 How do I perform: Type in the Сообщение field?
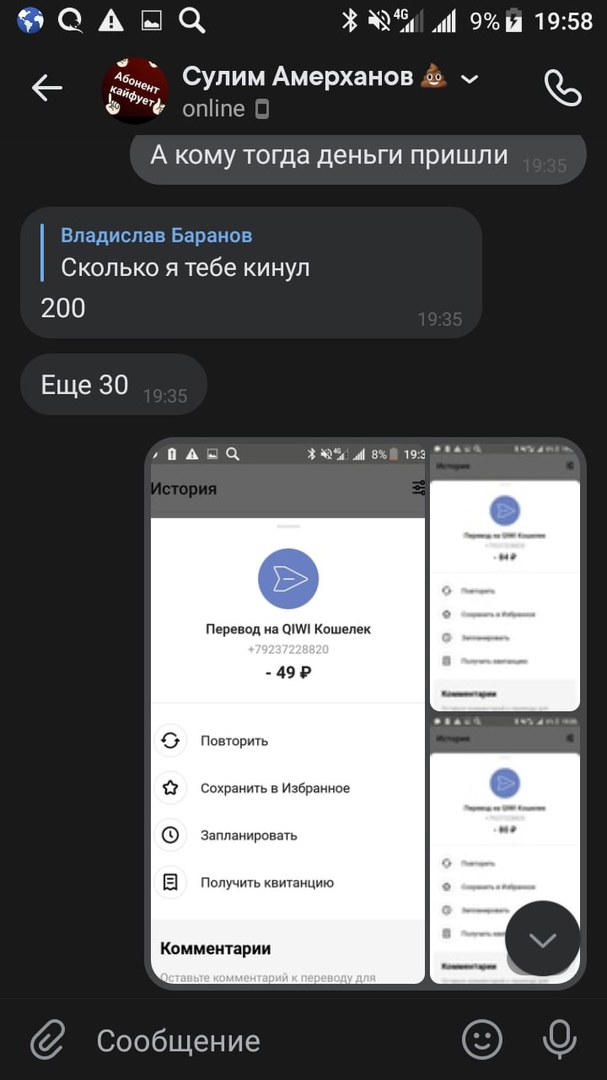pos(260,1040)
